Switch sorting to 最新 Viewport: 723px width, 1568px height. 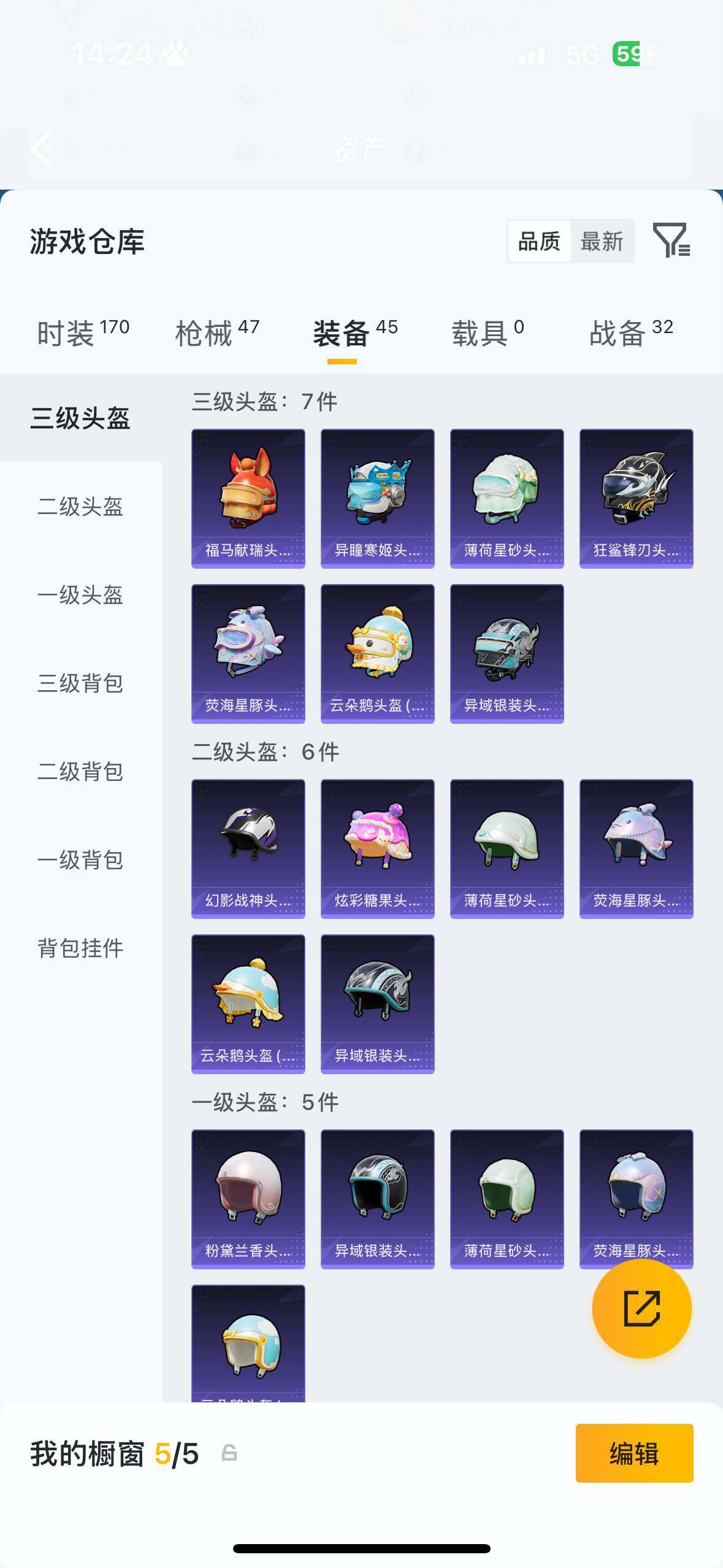point(603,242)
